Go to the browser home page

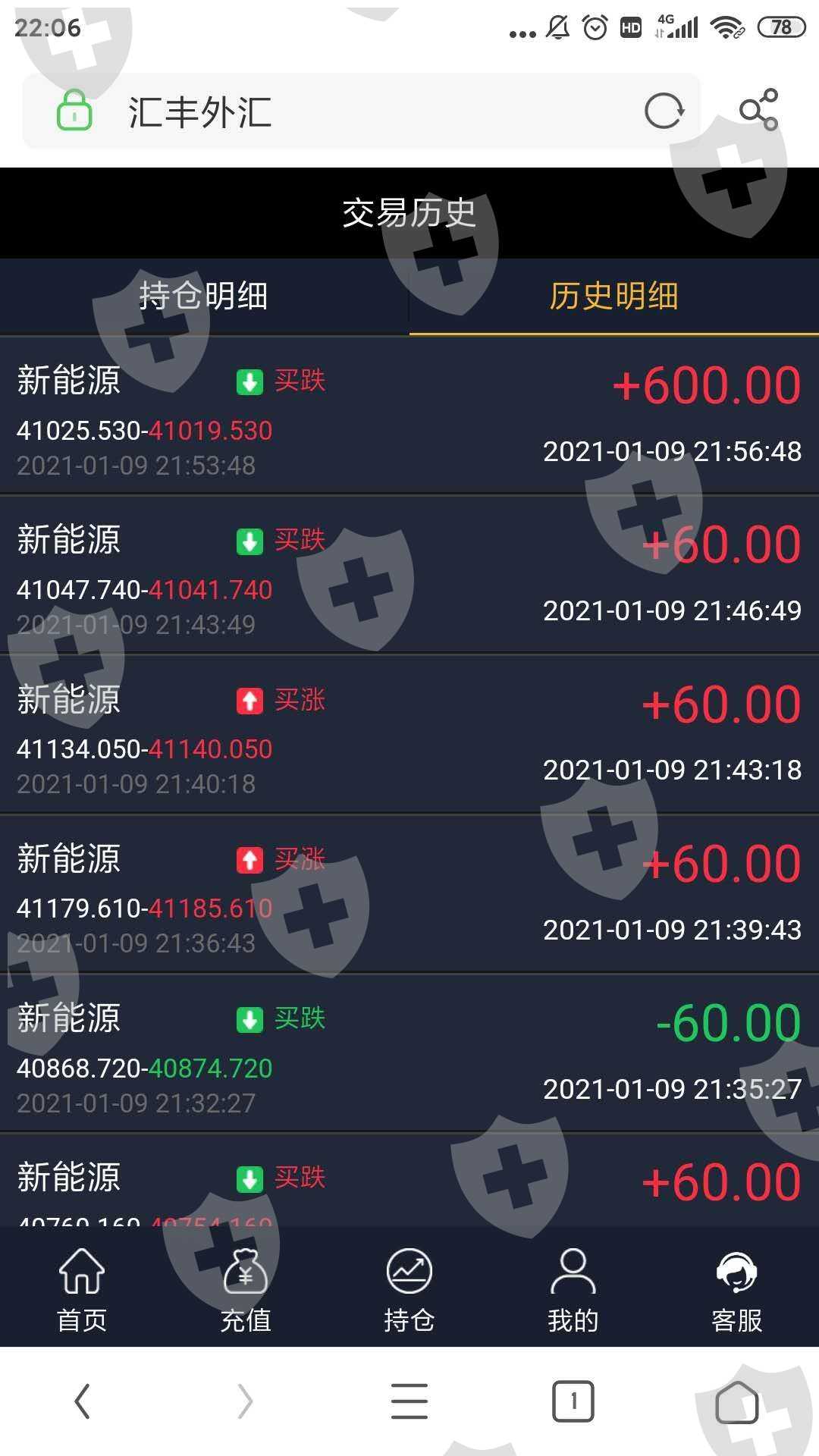tap(736, 1401)
